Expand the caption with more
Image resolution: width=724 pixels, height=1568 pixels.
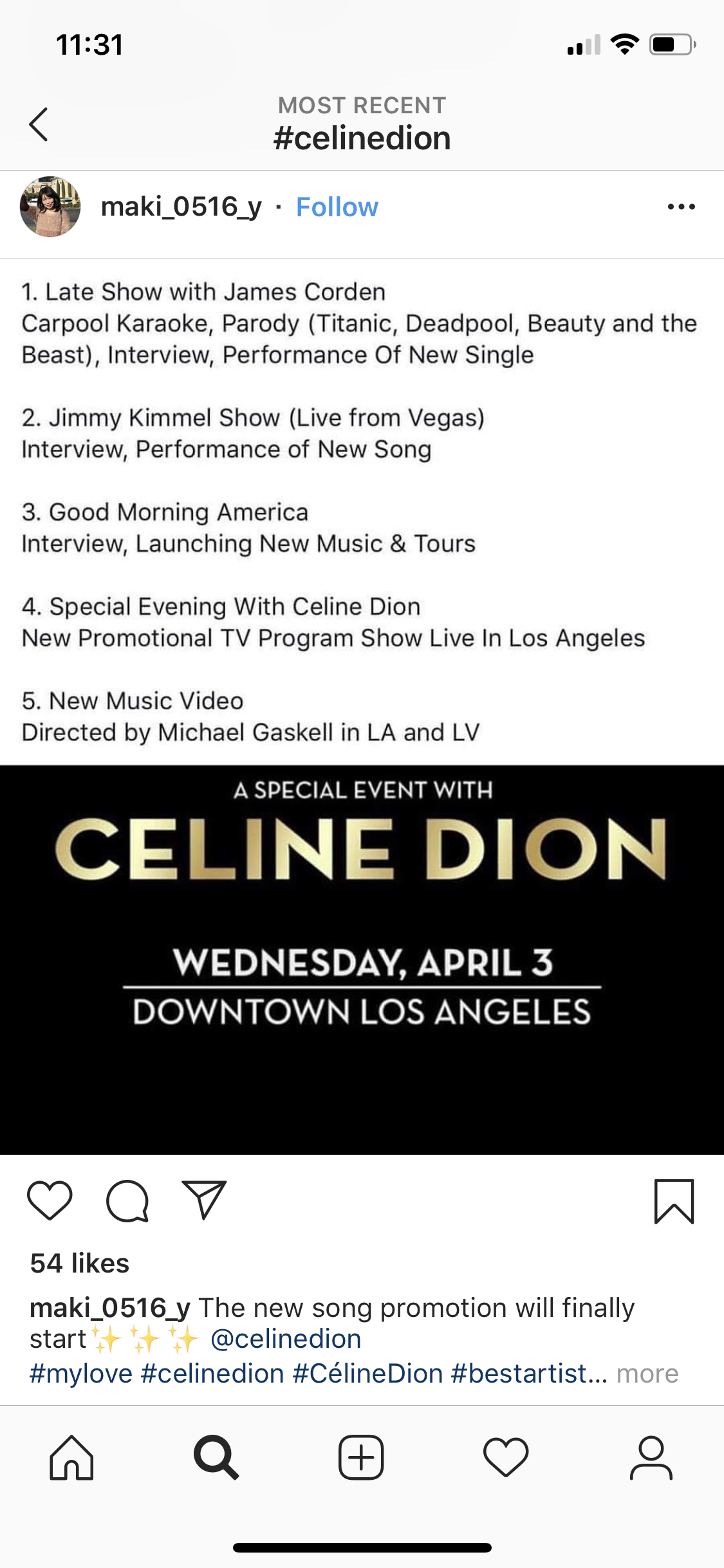point(647,1374)
